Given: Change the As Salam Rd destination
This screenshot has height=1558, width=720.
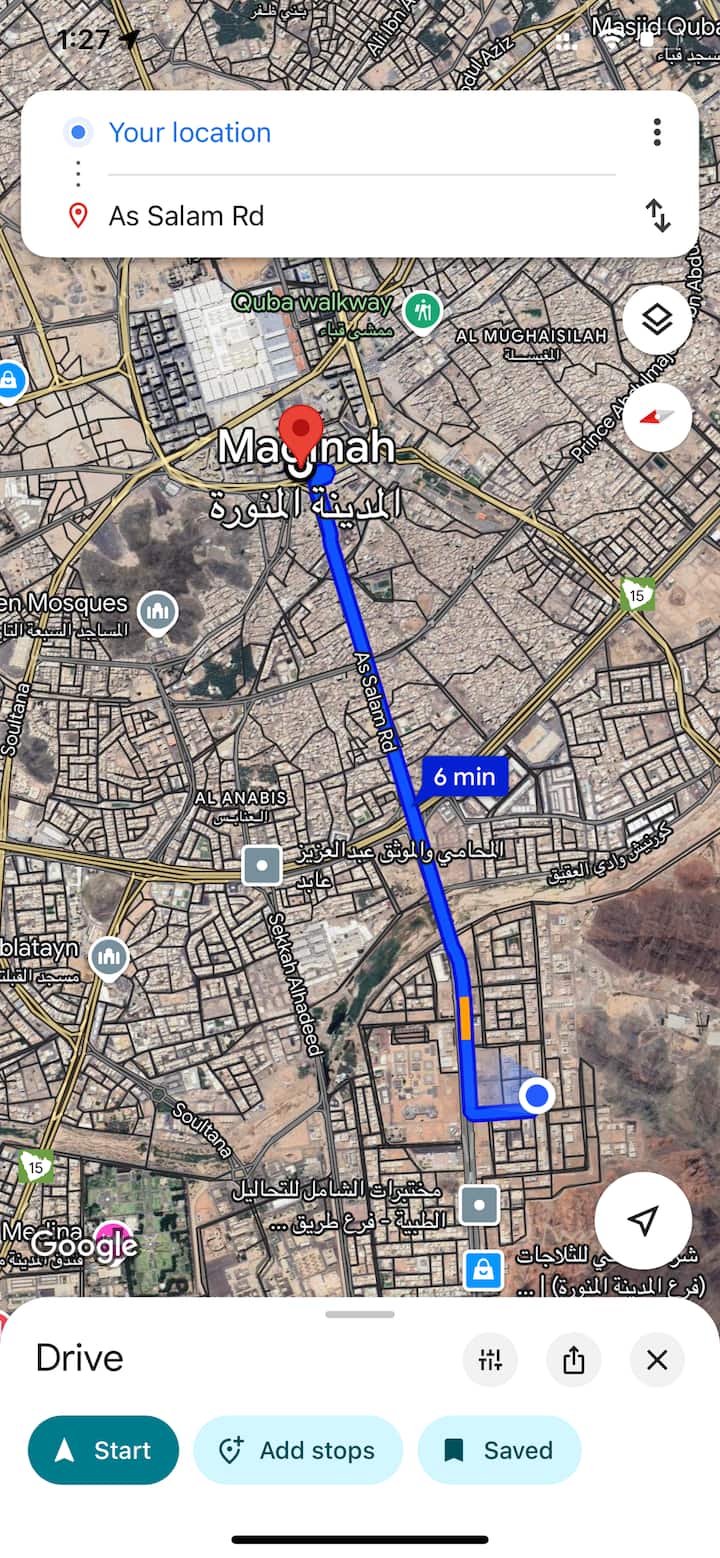Looking at the screenshot, I should coord(187,215).
